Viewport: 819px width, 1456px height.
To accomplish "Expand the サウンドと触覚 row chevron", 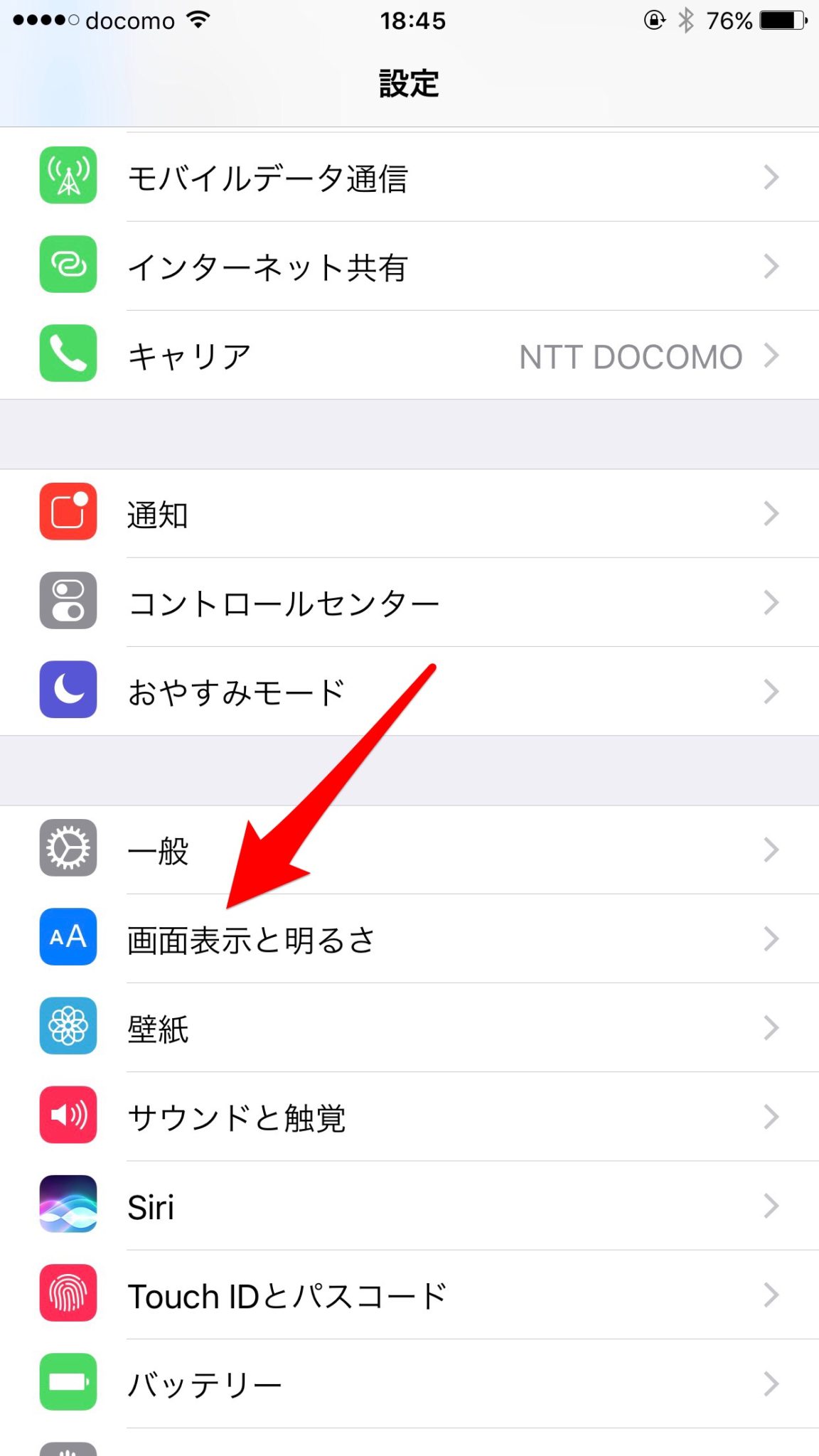I will pyautogui.click(x=772, y=1116).
